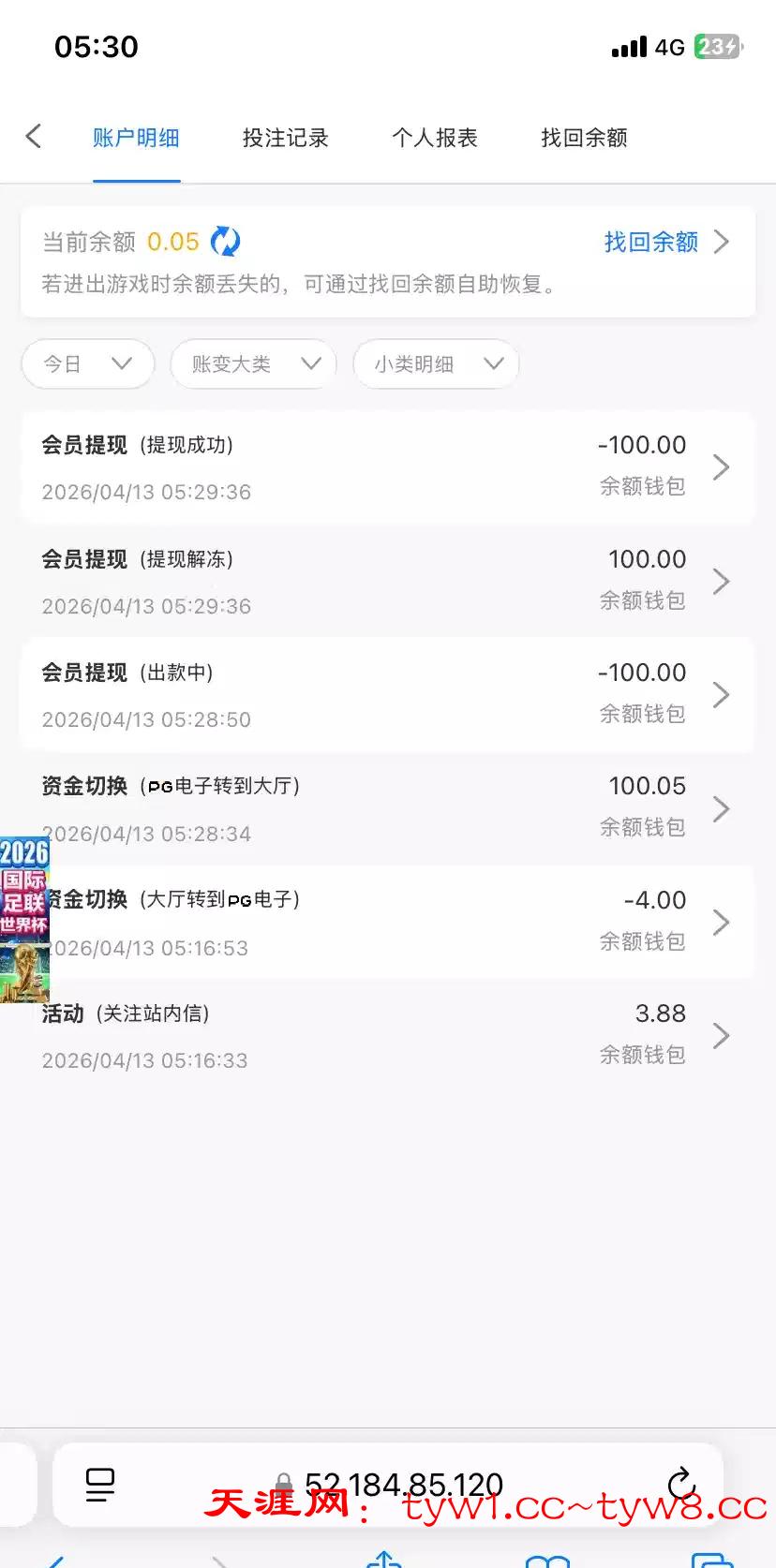The image size is (776, 1568).
Task: Open the 提现成功 withdrawal record
Action: coord(387,466)
